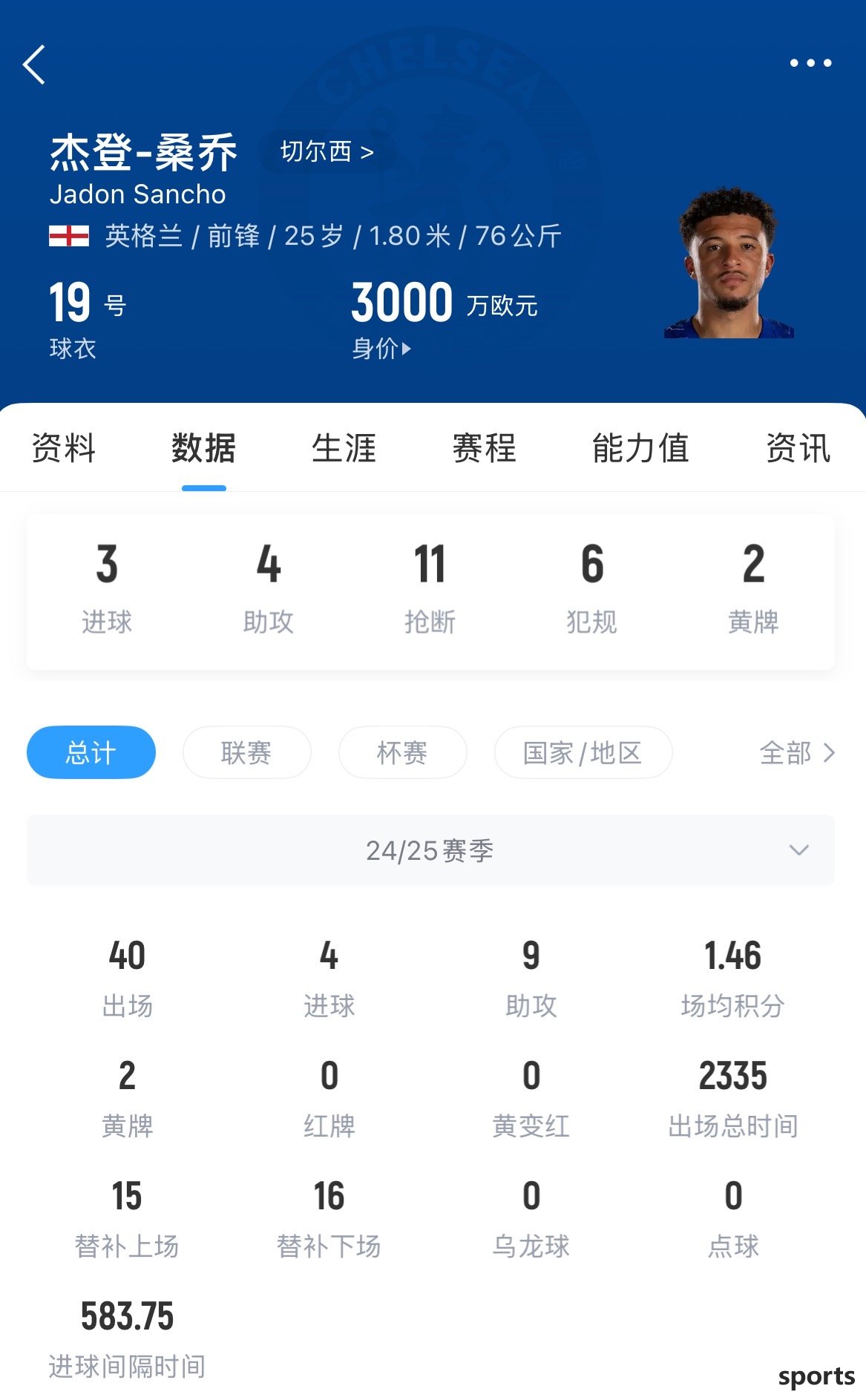Image resolution: width=866 pixels, height=1400 pixels.
Task: Select the 数据 tab
Action: (x=203, y=448)
